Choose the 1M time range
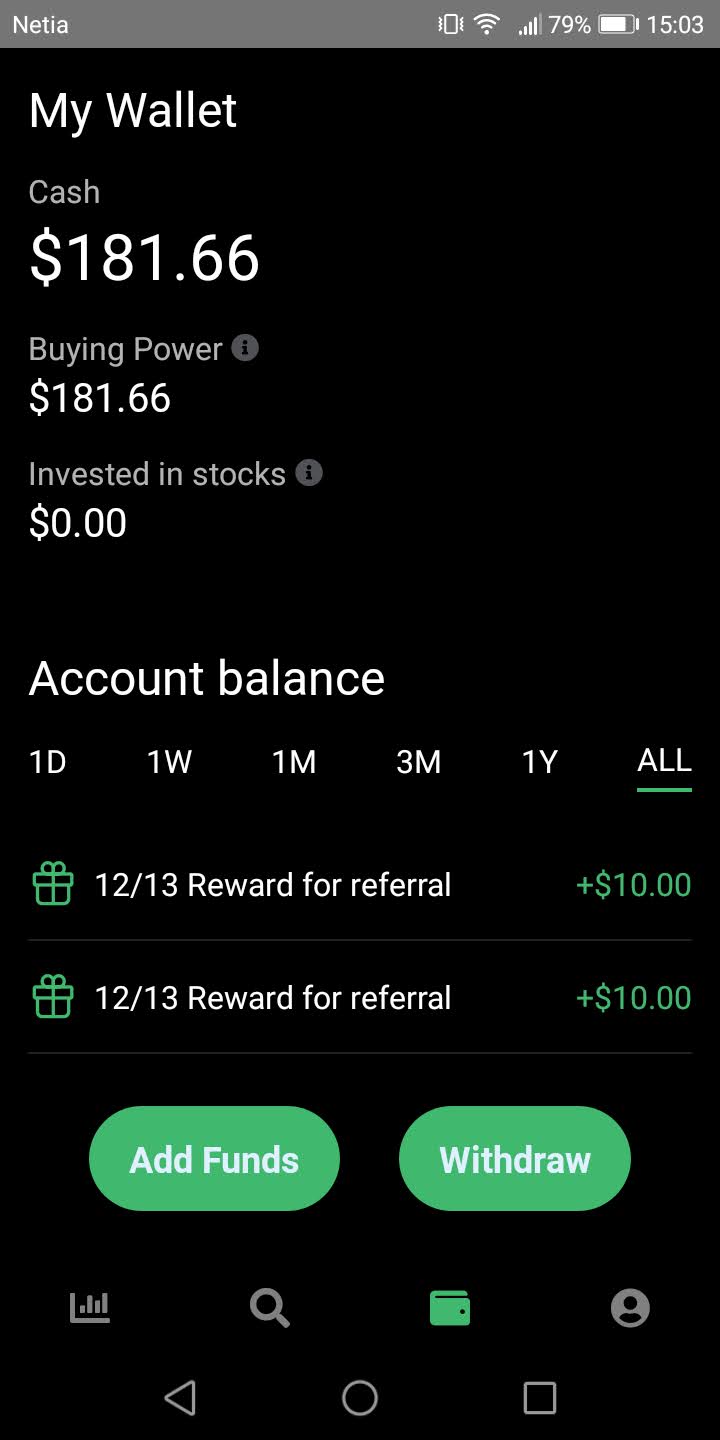This screenshot has width=720, height=1440. coord(294,762)
